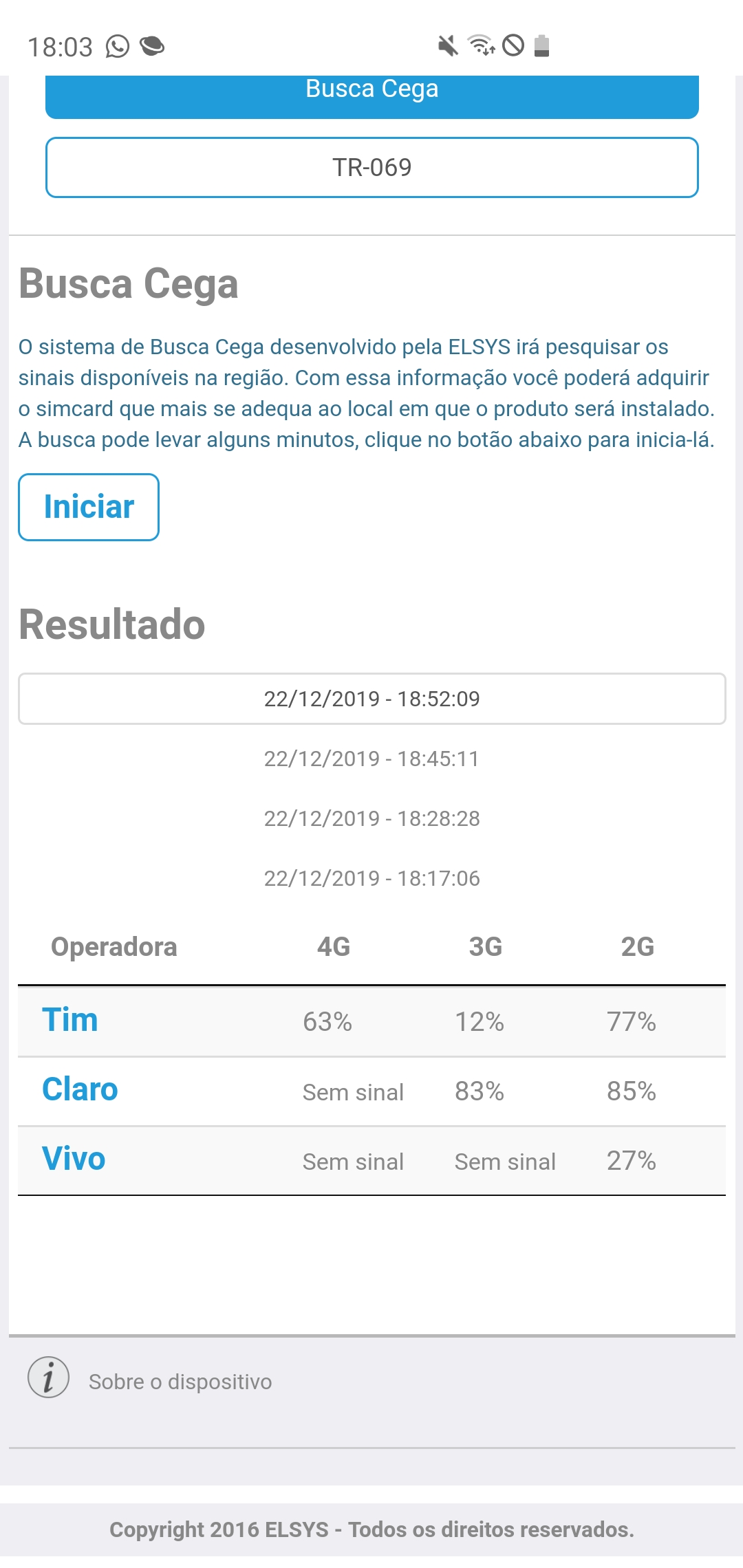The height and width of the screenshot is (1568, 743).
Task: Start the blind search with Iniciar
Action: 89,507
